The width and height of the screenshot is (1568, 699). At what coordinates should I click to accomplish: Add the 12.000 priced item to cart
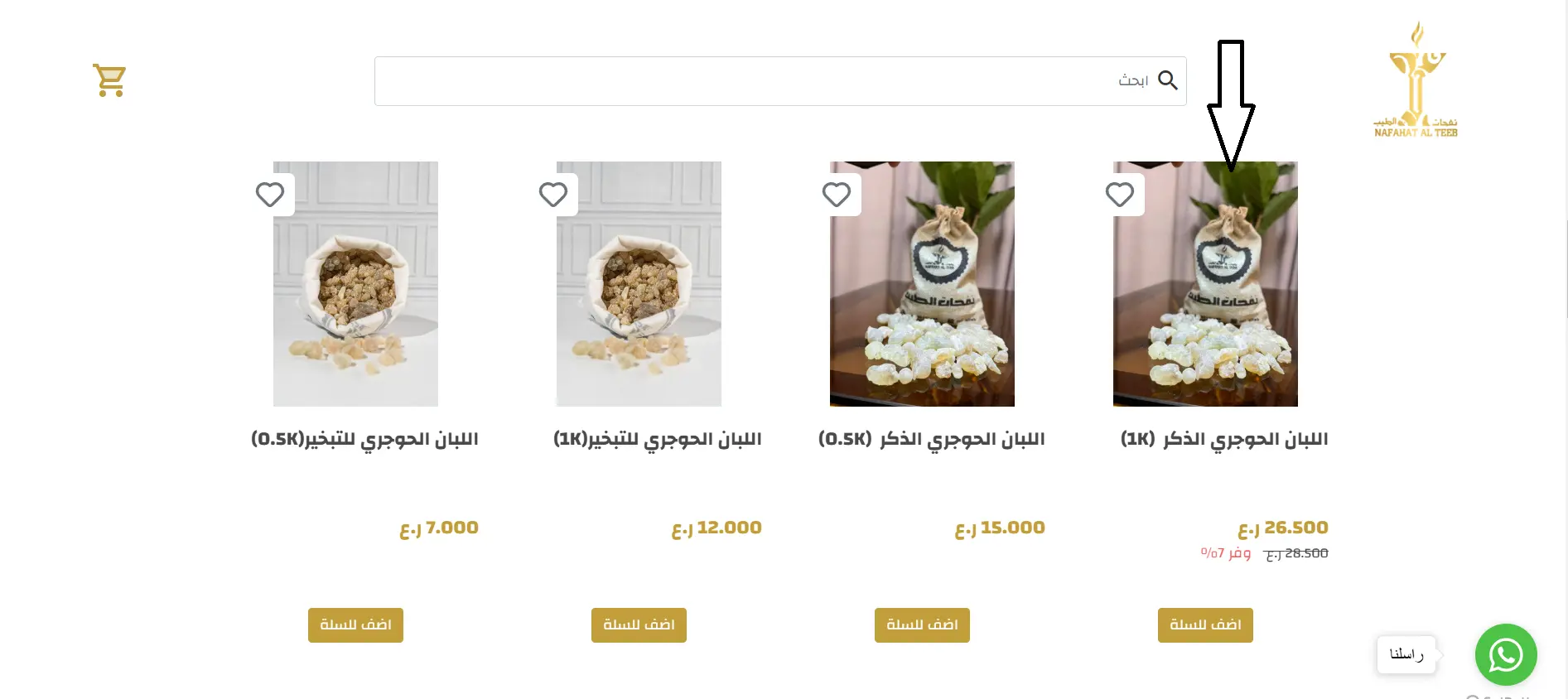pos(639,624)
